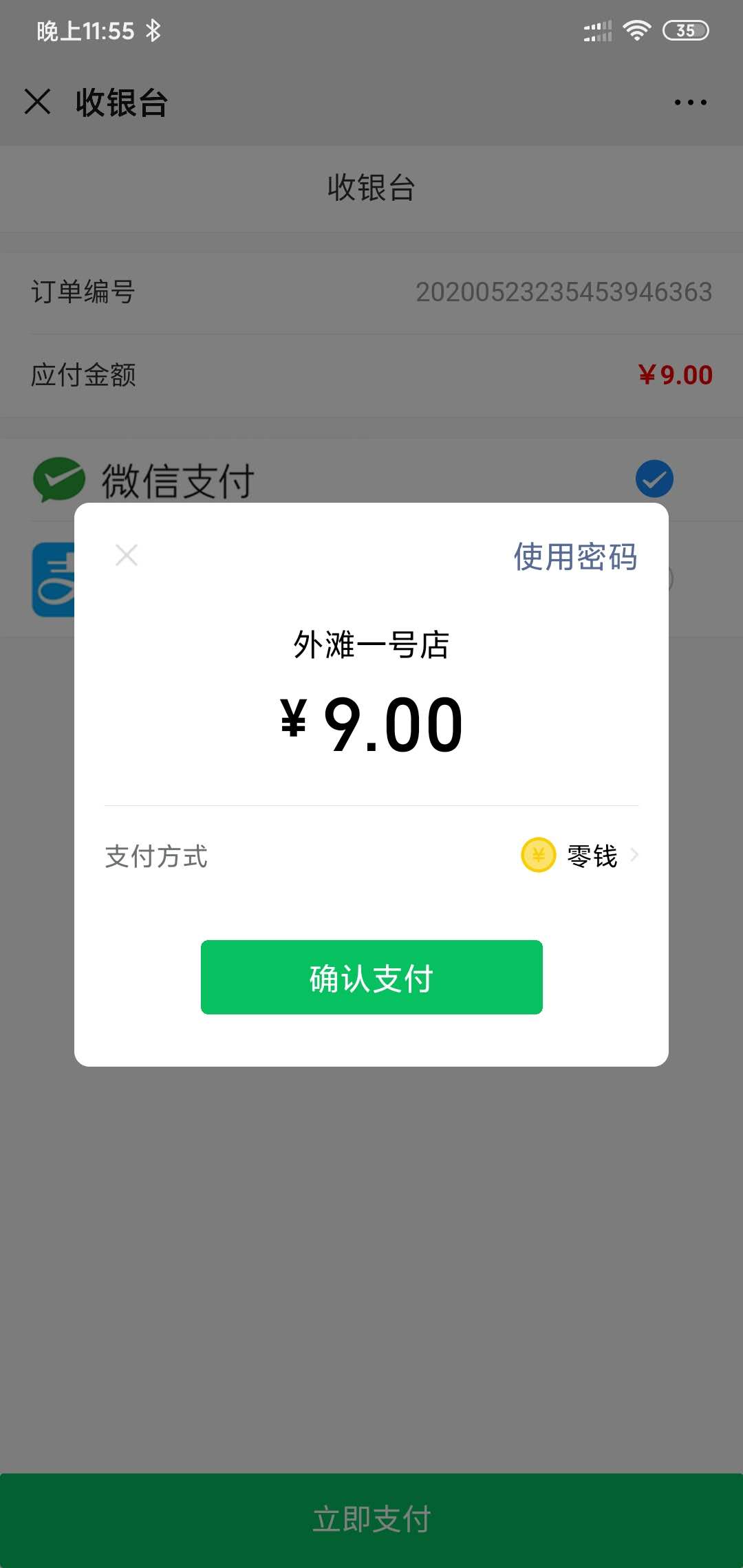
Task: Open 使用密码 to pay with password
Action: click(x=574, y=558)
